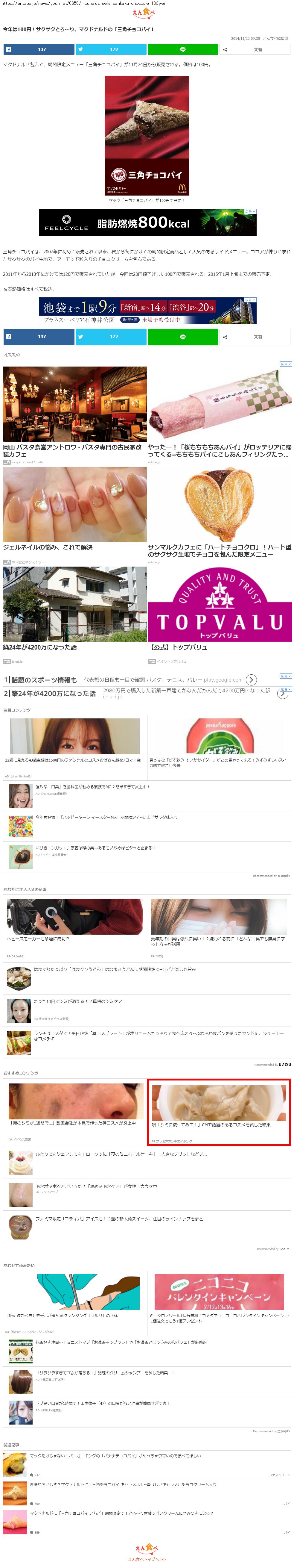
Task: Open 三角チョコパイ いちご related article
Action: pyautogui.click(x=148, y=1522)
